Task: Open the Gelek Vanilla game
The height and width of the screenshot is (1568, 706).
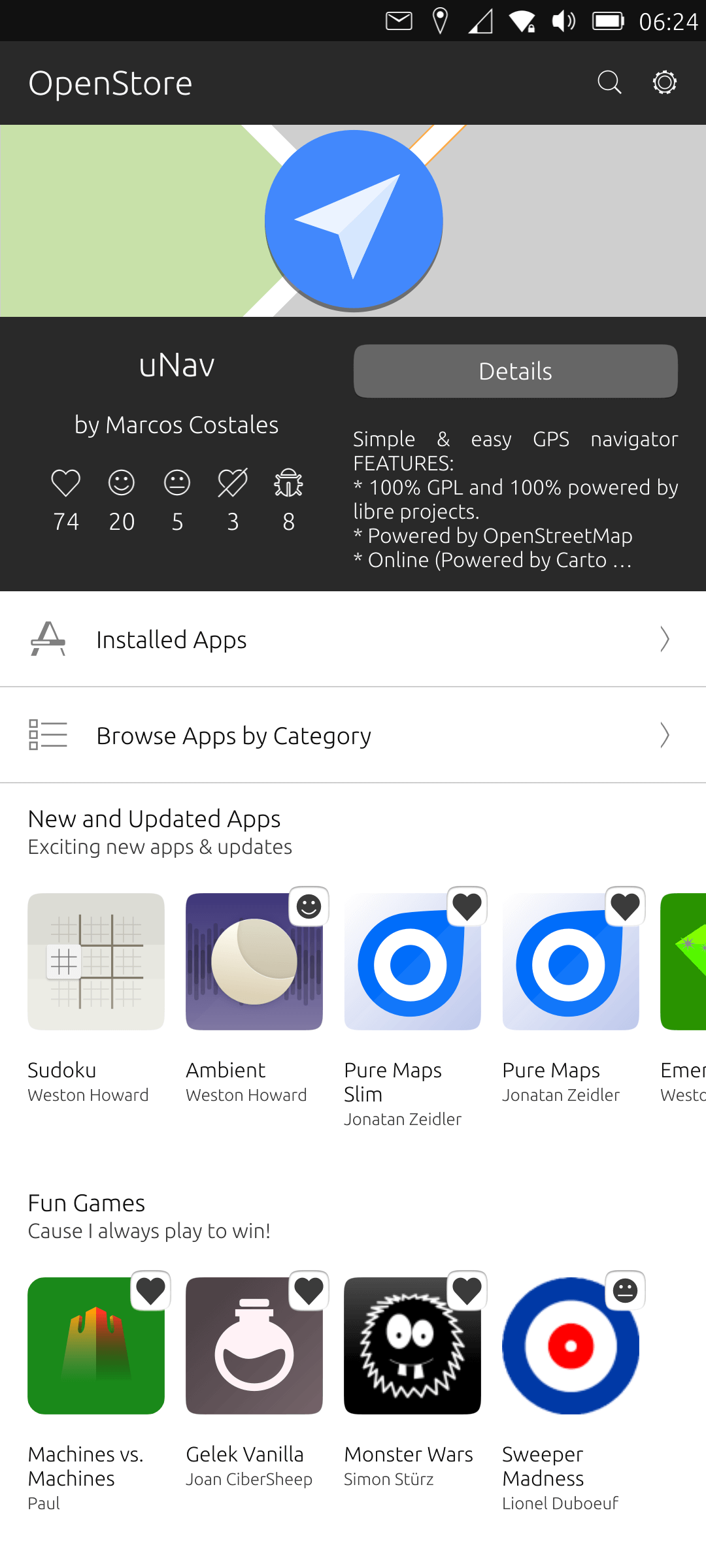Action: point(254,1346)
